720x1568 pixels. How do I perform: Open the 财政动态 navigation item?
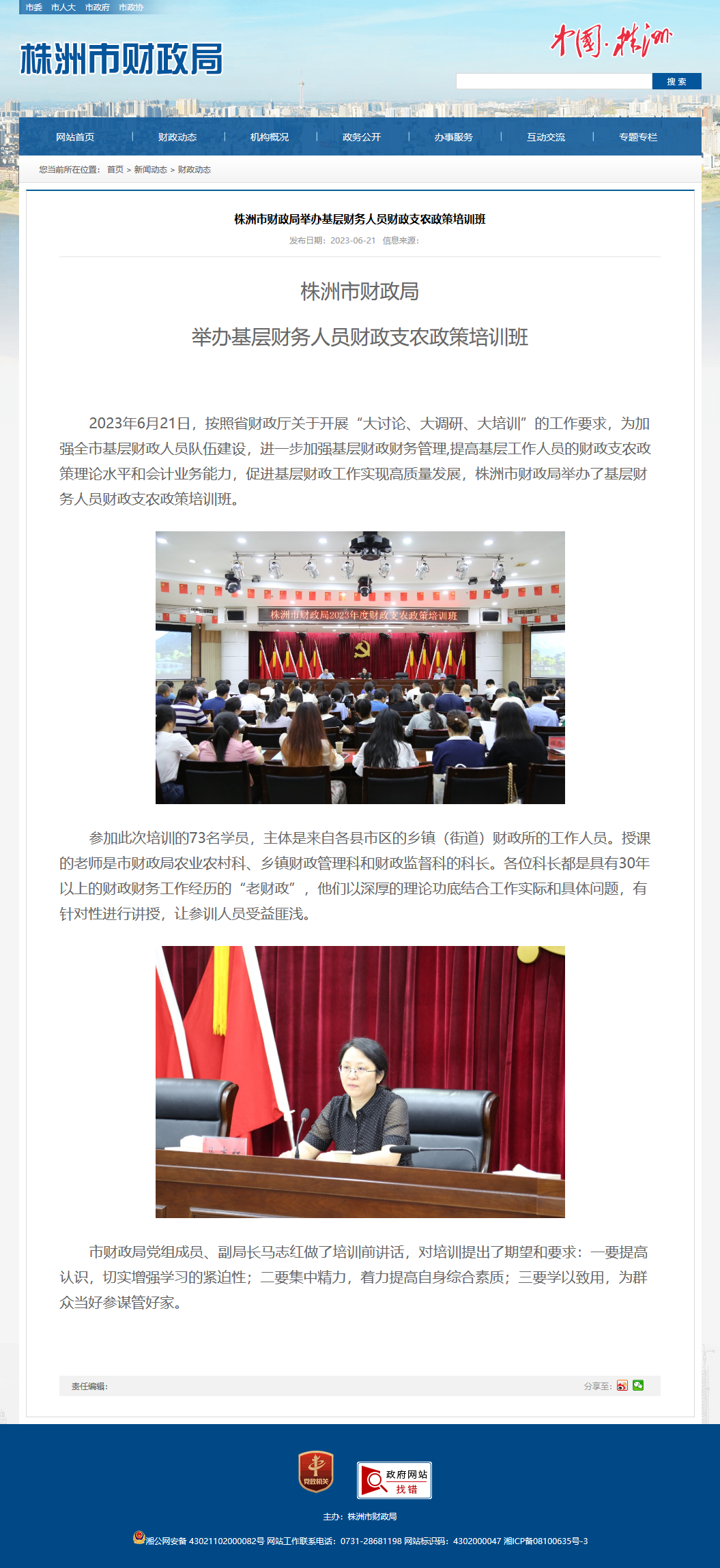tap(177, 137)
